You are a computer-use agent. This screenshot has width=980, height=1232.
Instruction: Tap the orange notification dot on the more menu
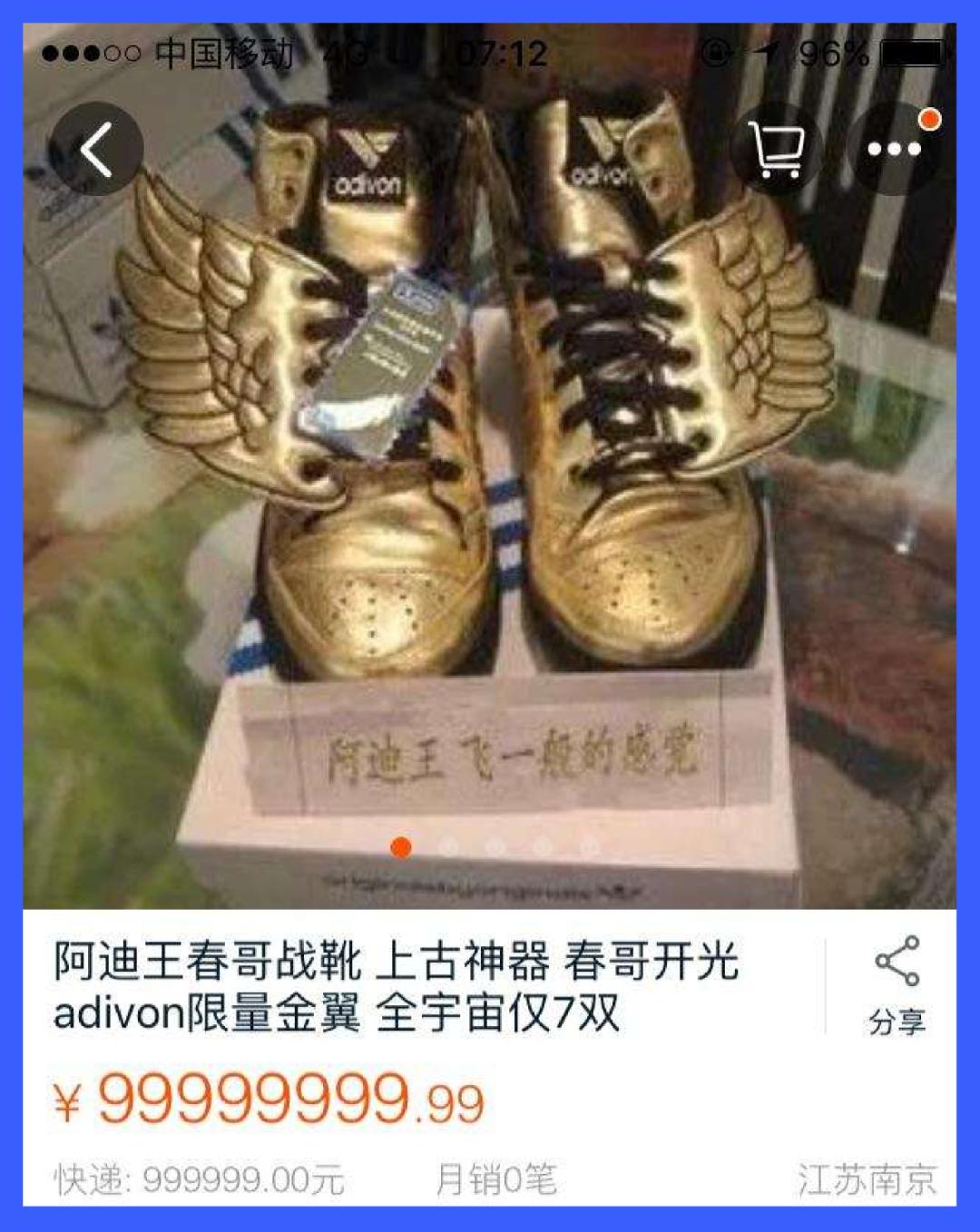(x=927, y=117)
